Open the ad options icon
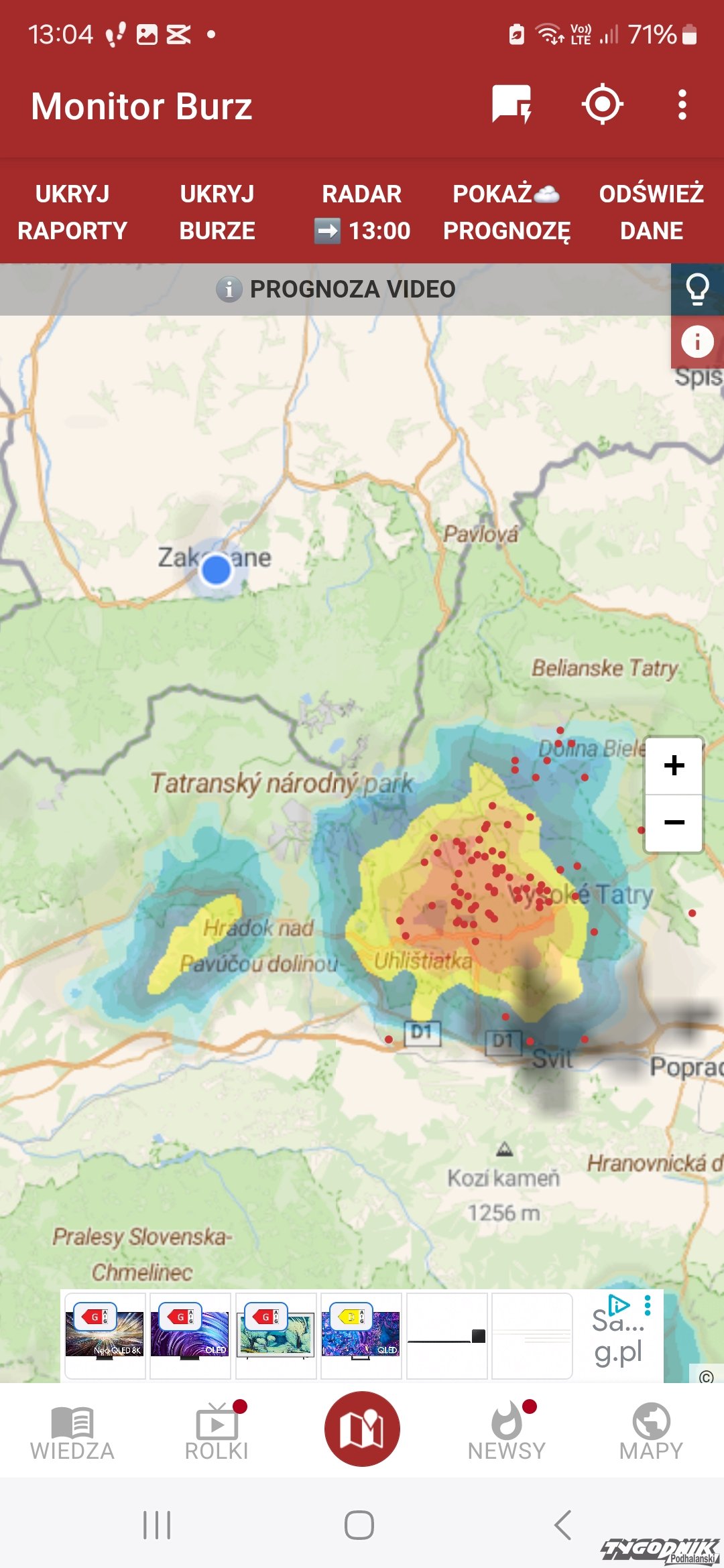Screen dimensions: 724x1568 (x=647, y=1305)
